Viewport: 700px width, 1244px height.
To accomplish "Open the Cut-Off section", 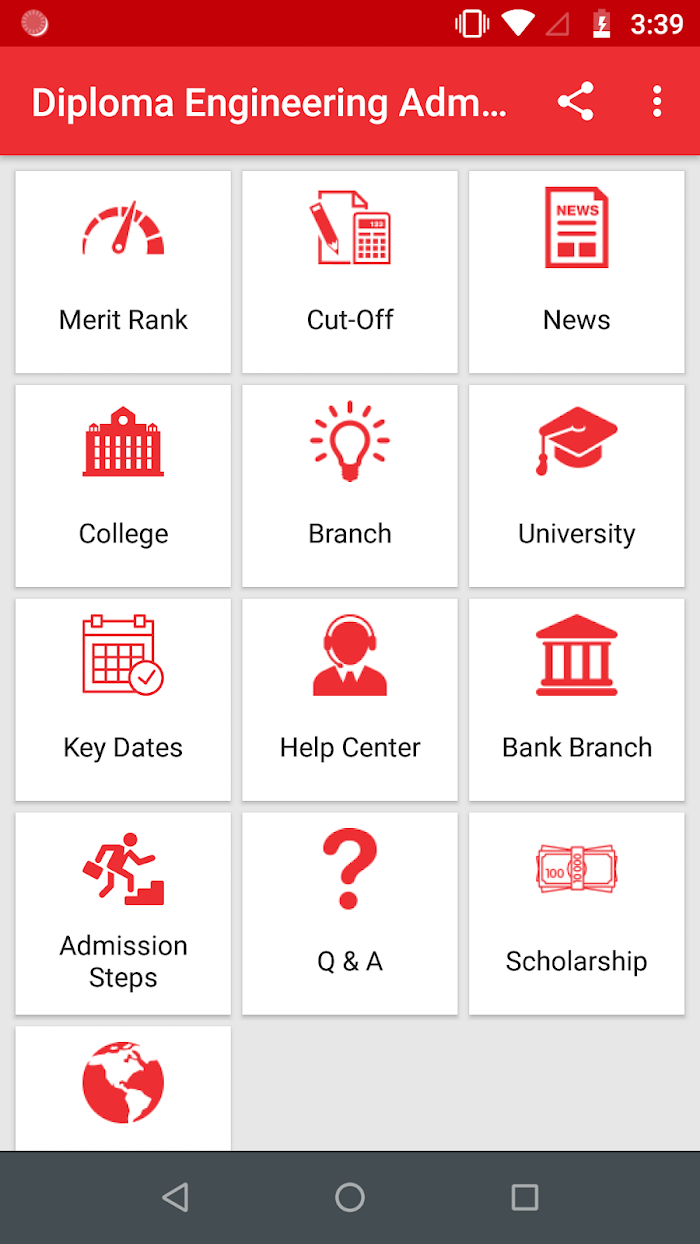I will point(350,272).
